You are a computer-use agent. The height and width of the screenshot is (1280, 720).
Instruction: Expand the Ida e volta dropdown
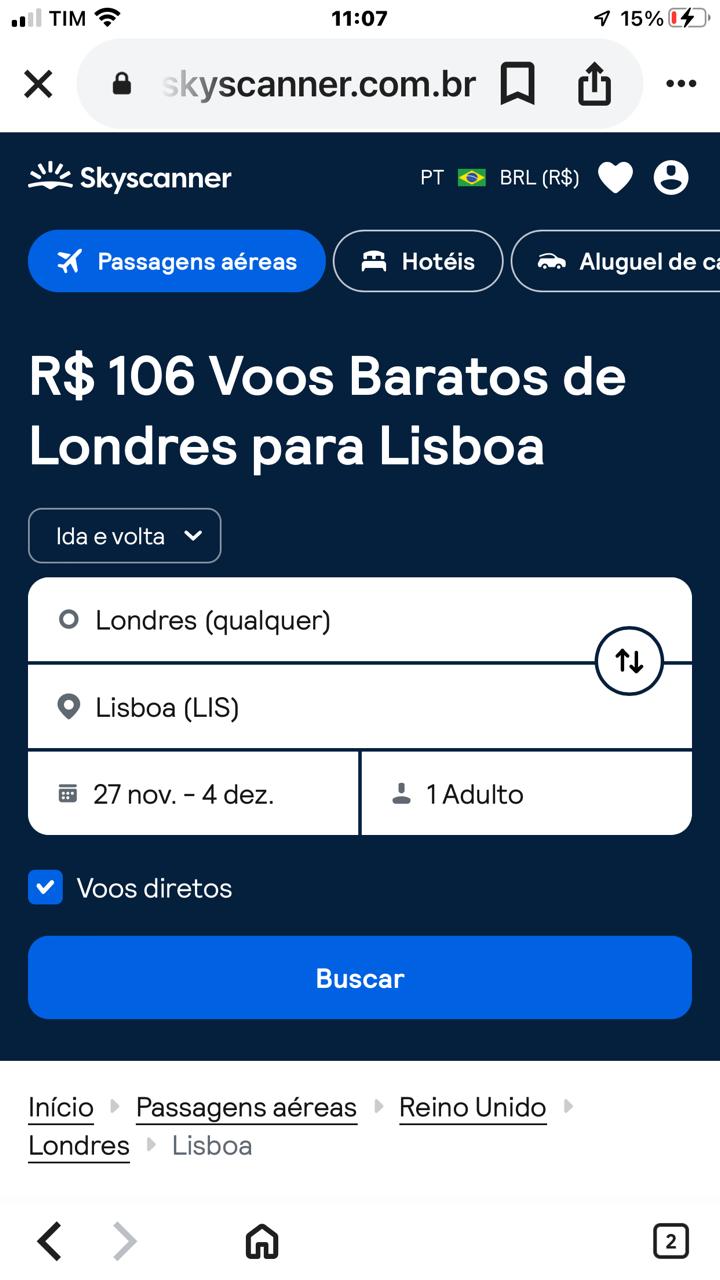(125, 536)
